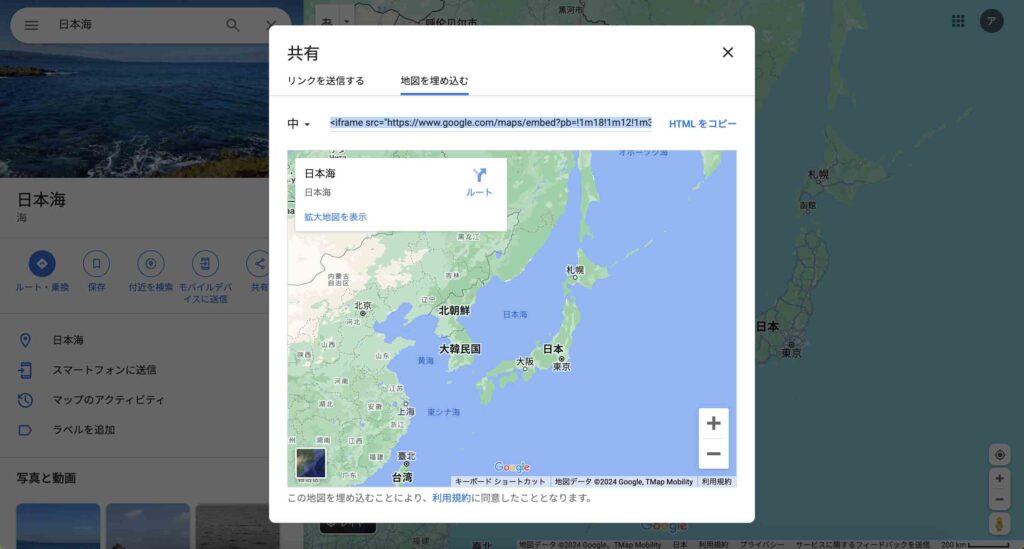Select the iframe embed code field
This screenshot has height=549, width=1024.
[490, 123]
